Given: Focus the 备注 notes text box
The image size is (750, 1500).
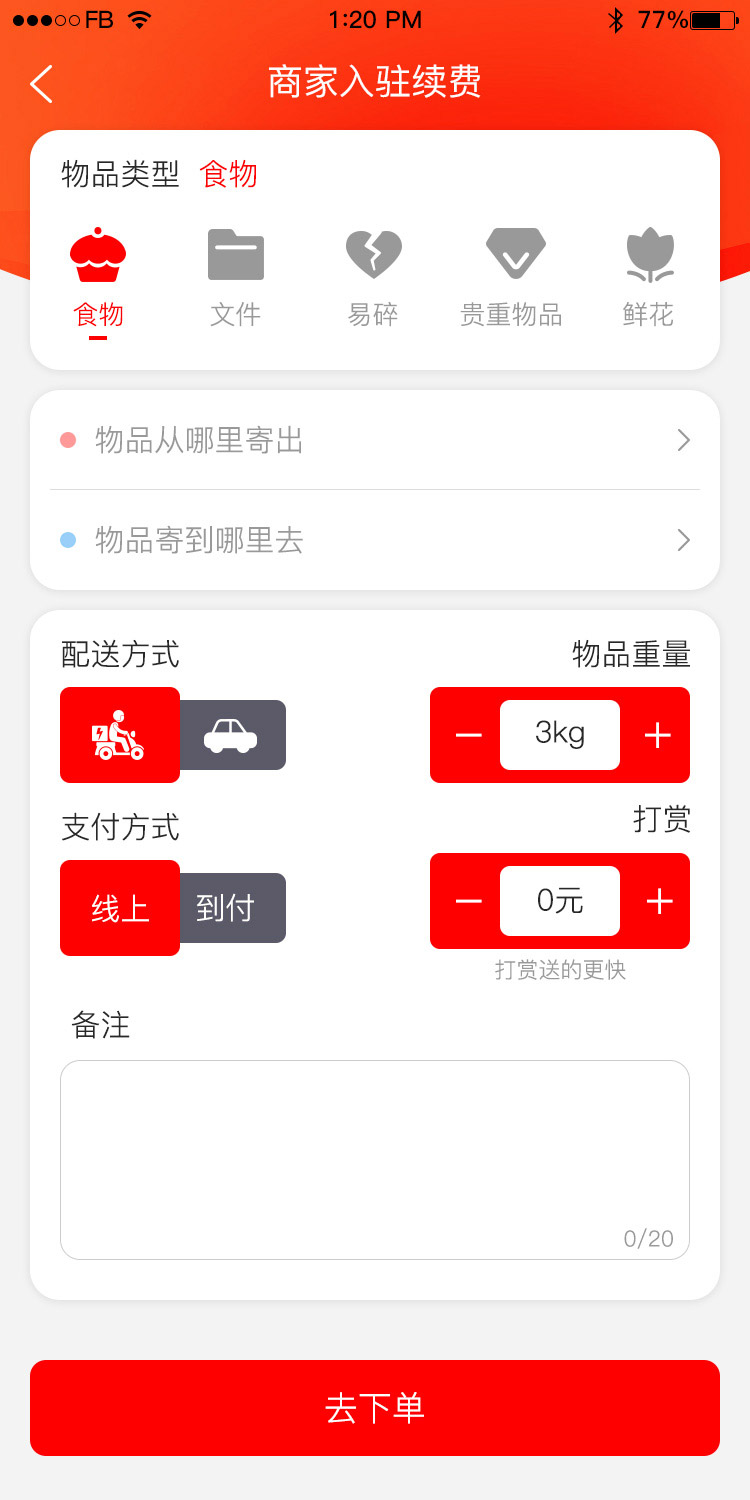Looking at the screenshot, I should click(375, 1160).
